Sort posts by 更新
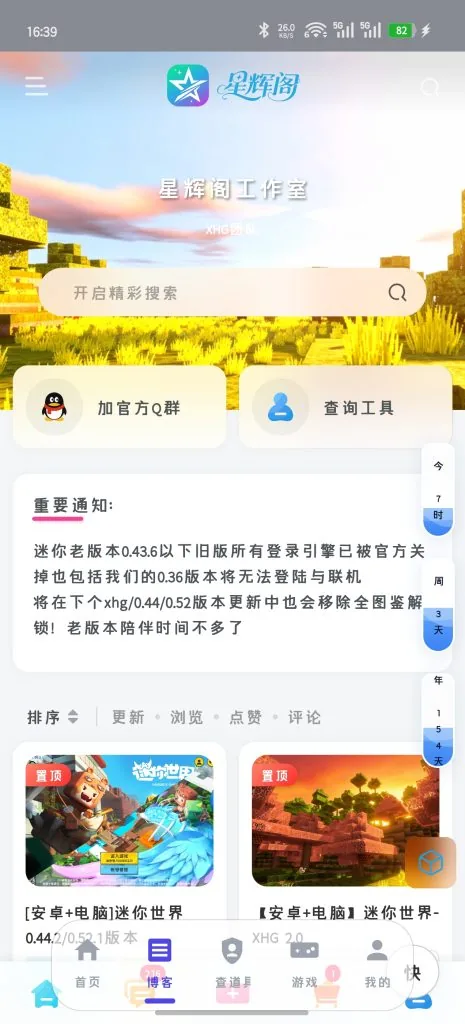The image size is (465, 1024). pyautogui.click(x=128, y=717)
